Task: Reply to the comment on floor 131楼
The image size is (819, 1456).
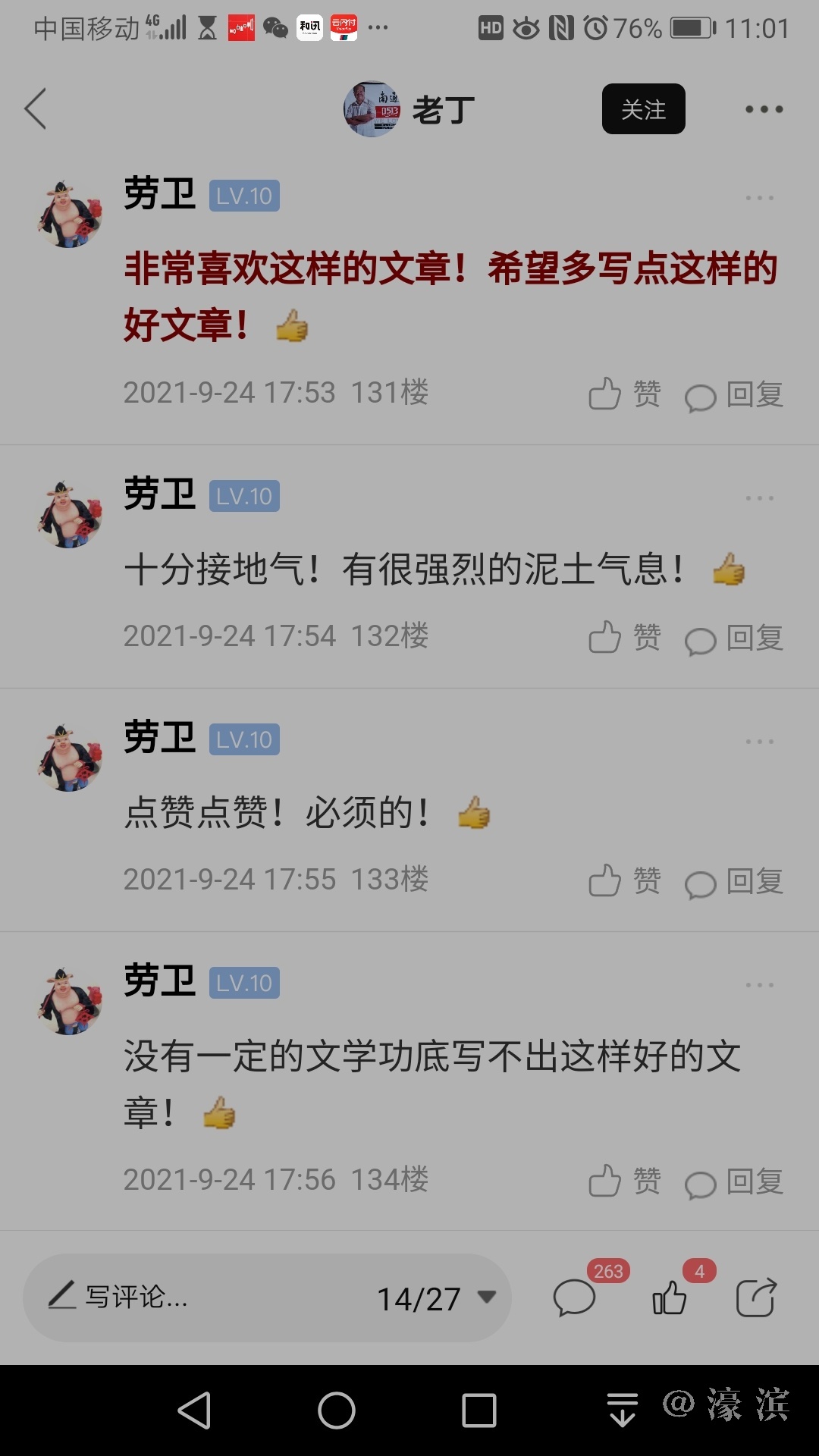Action: (x=734, y=394)
